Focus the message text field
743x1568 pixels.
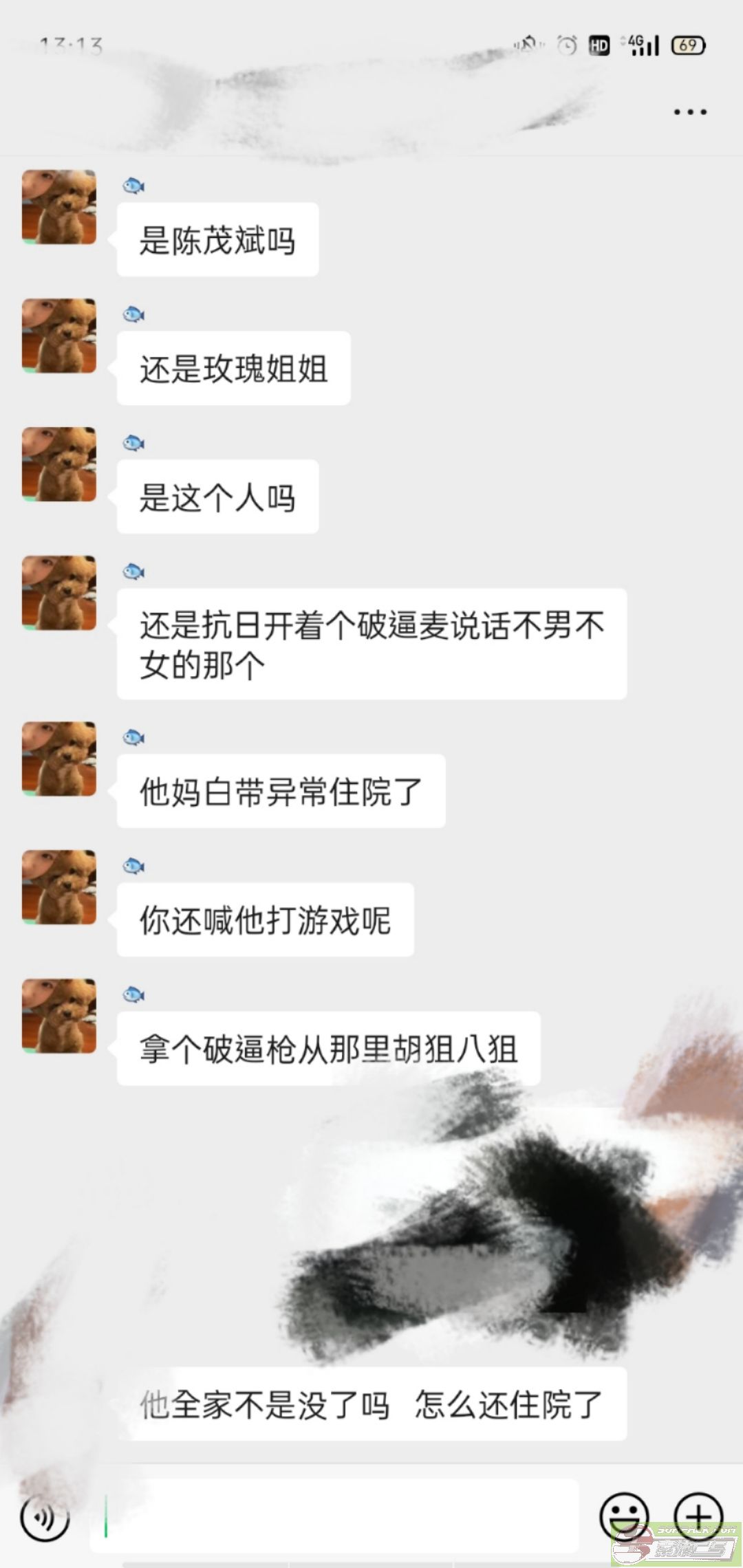coord(334,1516)
